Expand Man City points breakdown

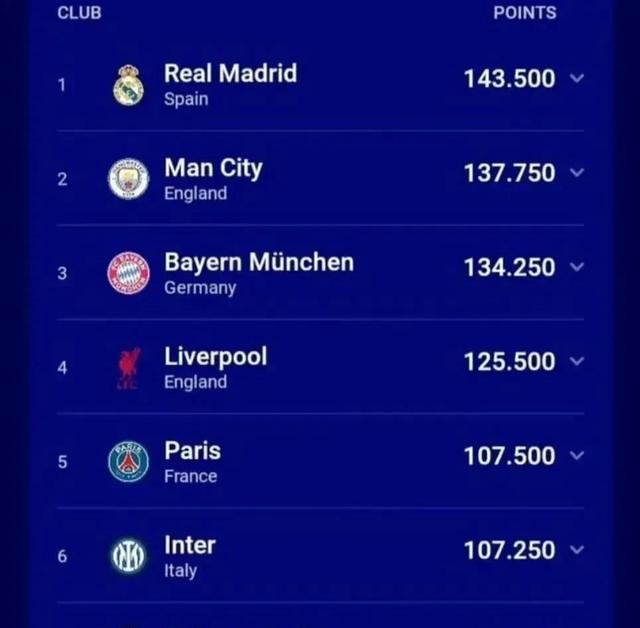tap(576, 173)
